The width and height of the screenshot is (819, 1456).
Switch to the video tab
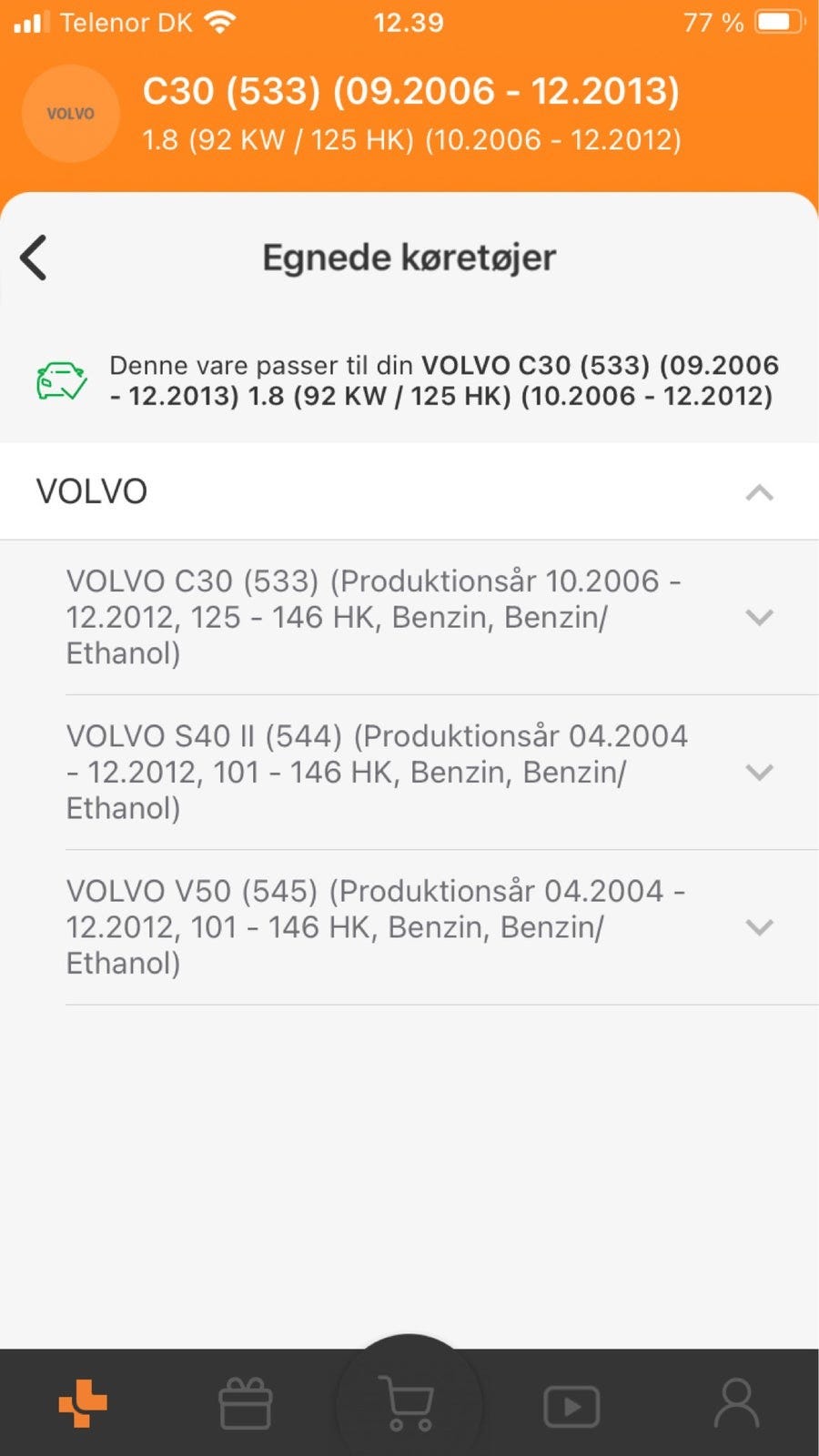pyautogui.click(x=571, y=1406)
